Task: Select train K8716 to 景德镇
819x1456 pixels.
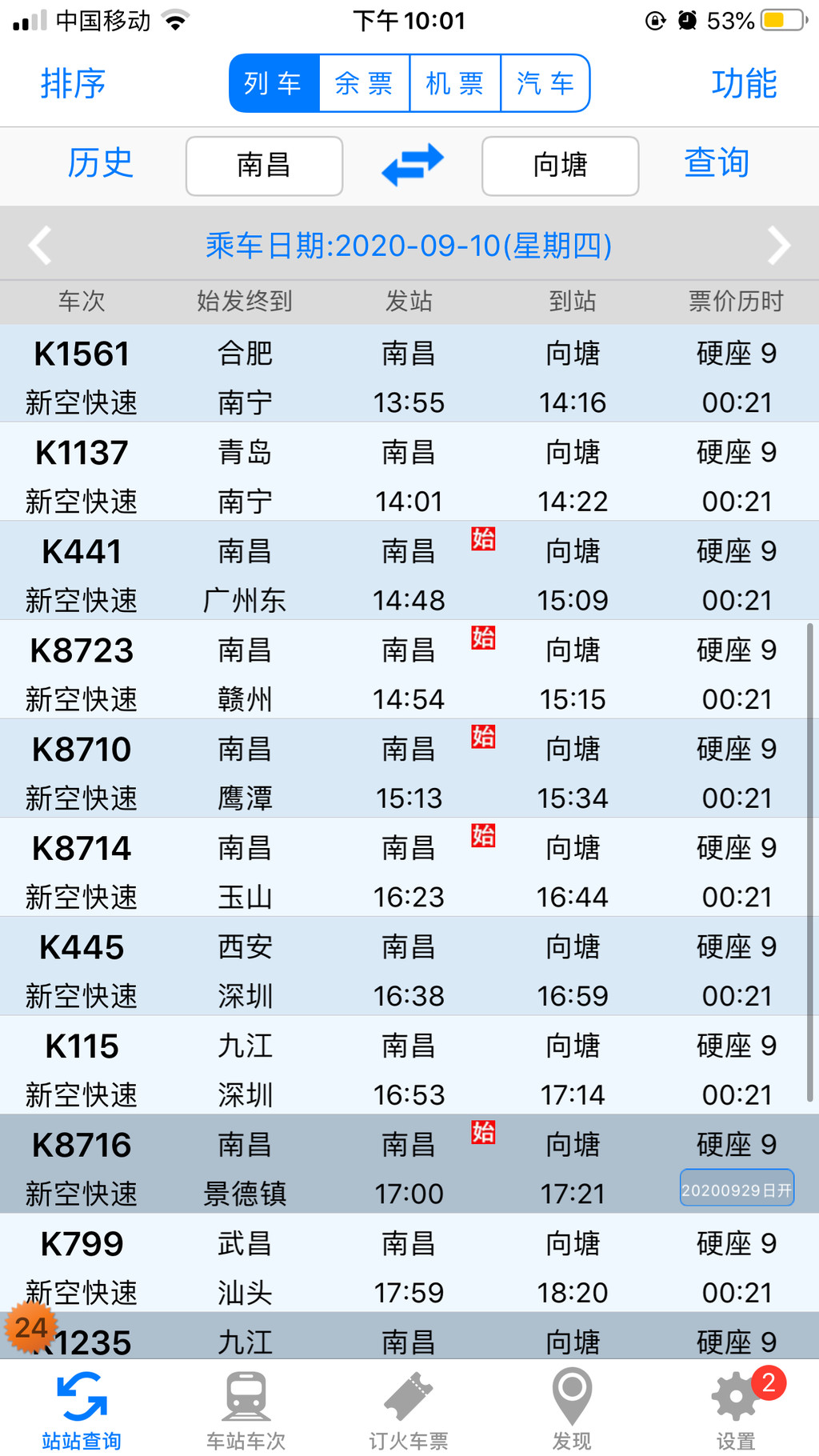Action: coord(409,1164)
